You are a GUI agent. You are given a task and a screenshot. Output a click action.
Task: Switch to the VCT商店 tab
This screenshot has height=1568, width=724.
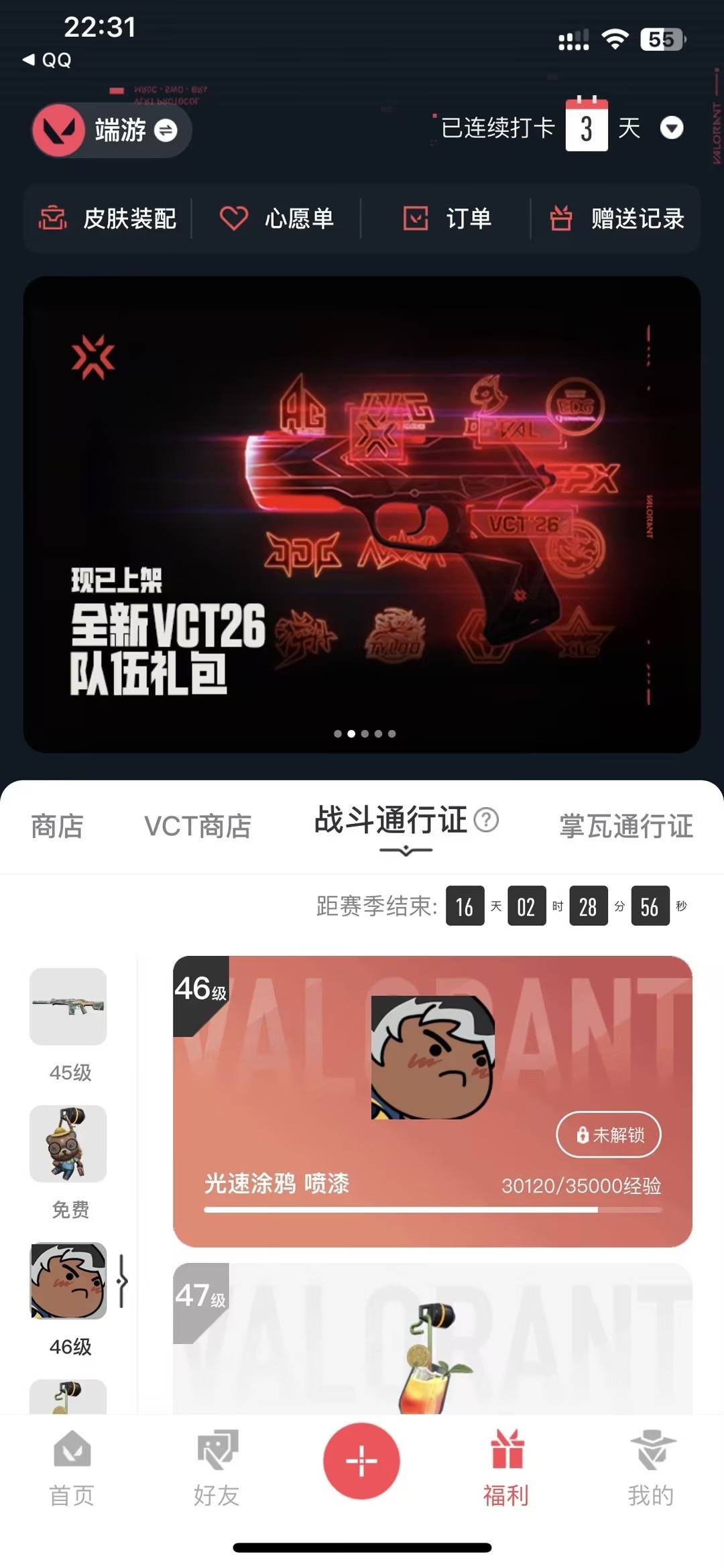click(x=199, y=826)
